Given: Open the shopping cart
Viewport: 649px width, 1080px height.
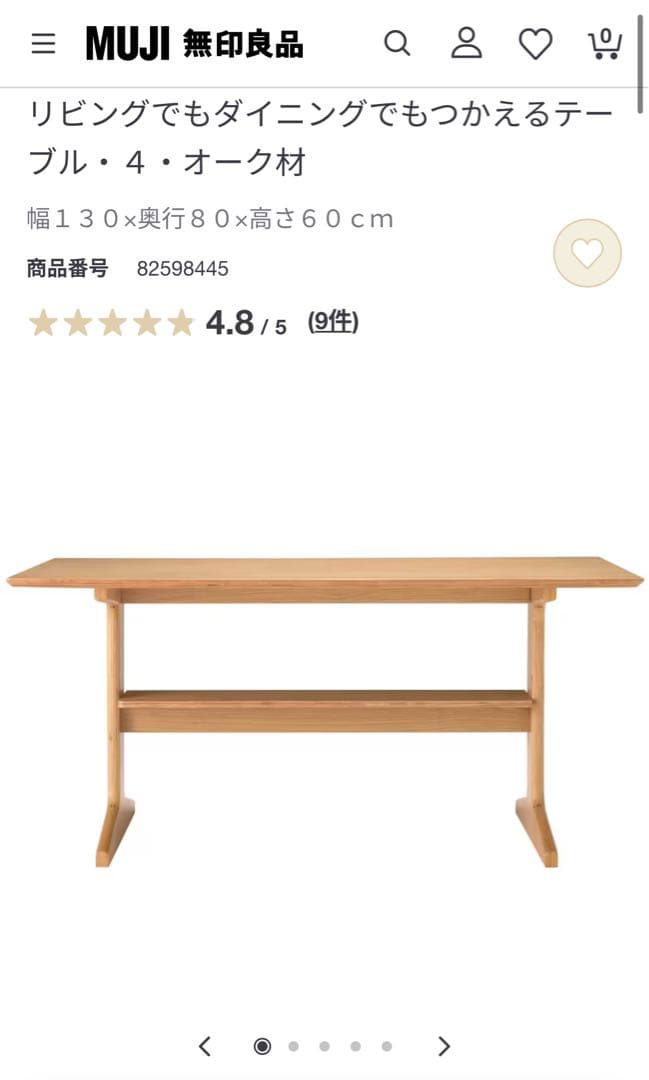Looking at the screenshot, I should (604, 43).
